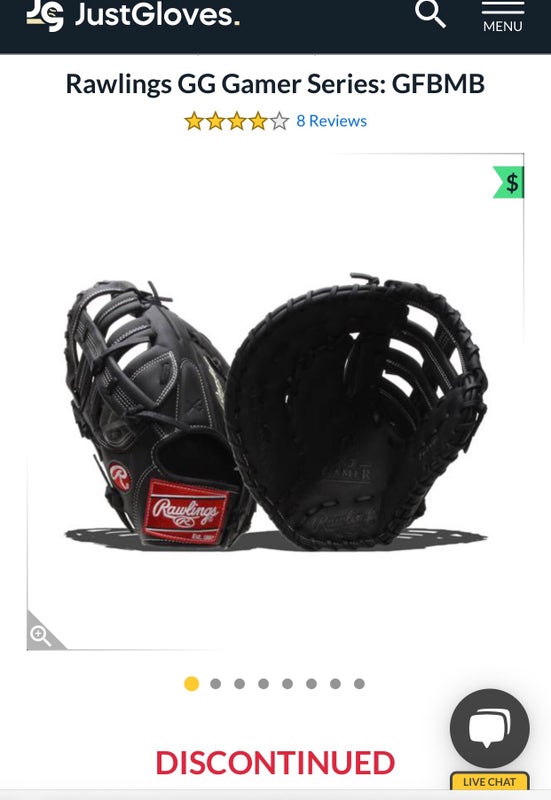Open the MENU hamburger button

[x=503, y=17]
